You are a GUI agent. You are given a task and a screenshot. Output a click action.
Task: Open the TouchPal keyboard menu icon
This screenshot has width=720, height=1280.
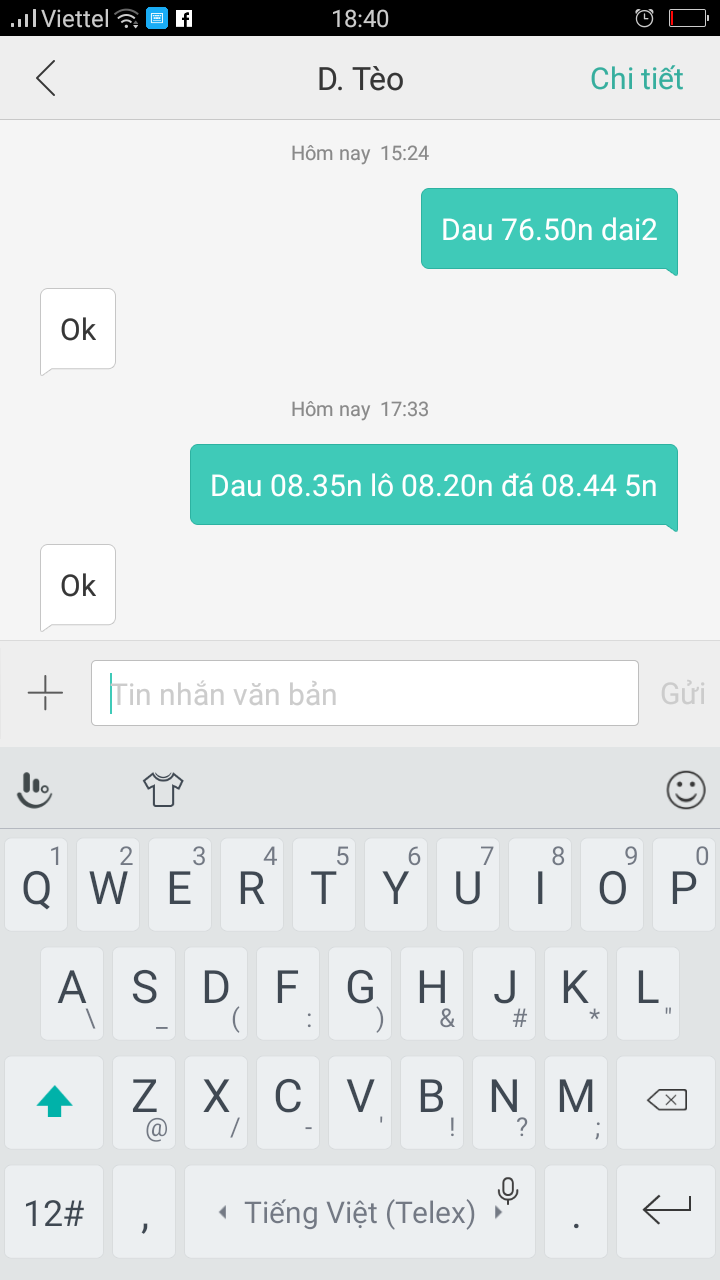coord(35,790)
